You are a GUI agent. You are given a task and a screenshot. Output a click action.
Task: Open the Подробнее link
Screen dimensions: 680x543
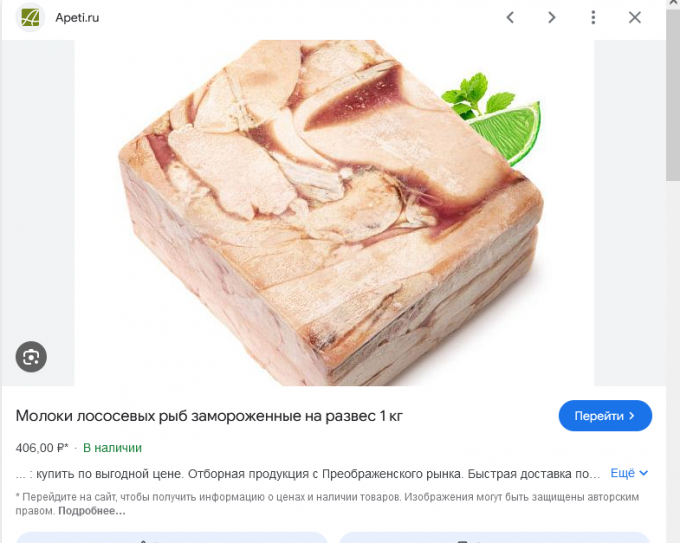(92, 511)
